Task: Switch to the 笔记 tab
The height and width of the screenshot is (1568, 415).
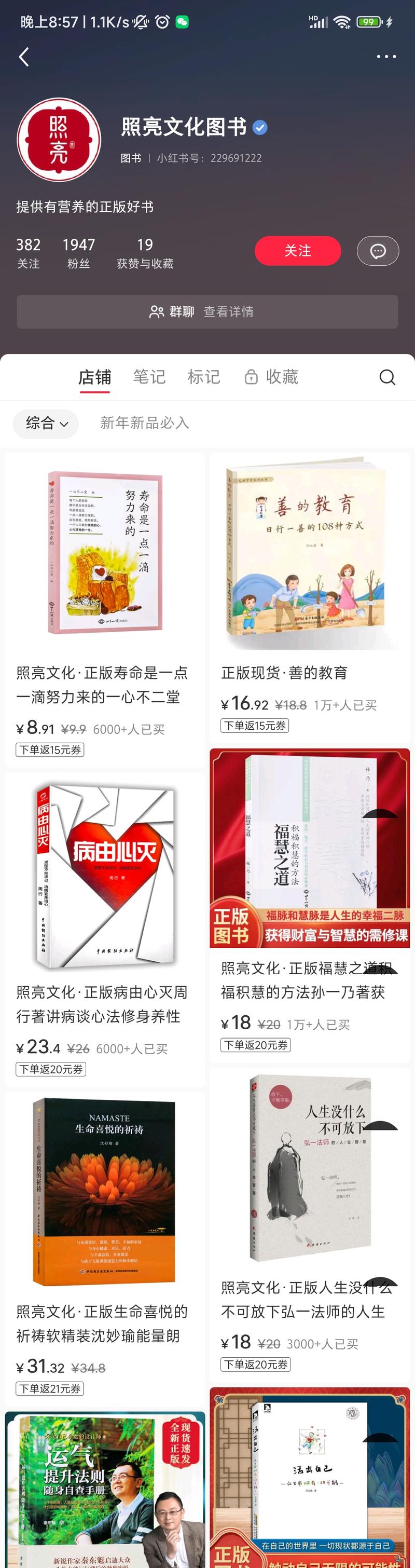Action: click(149, 377)
